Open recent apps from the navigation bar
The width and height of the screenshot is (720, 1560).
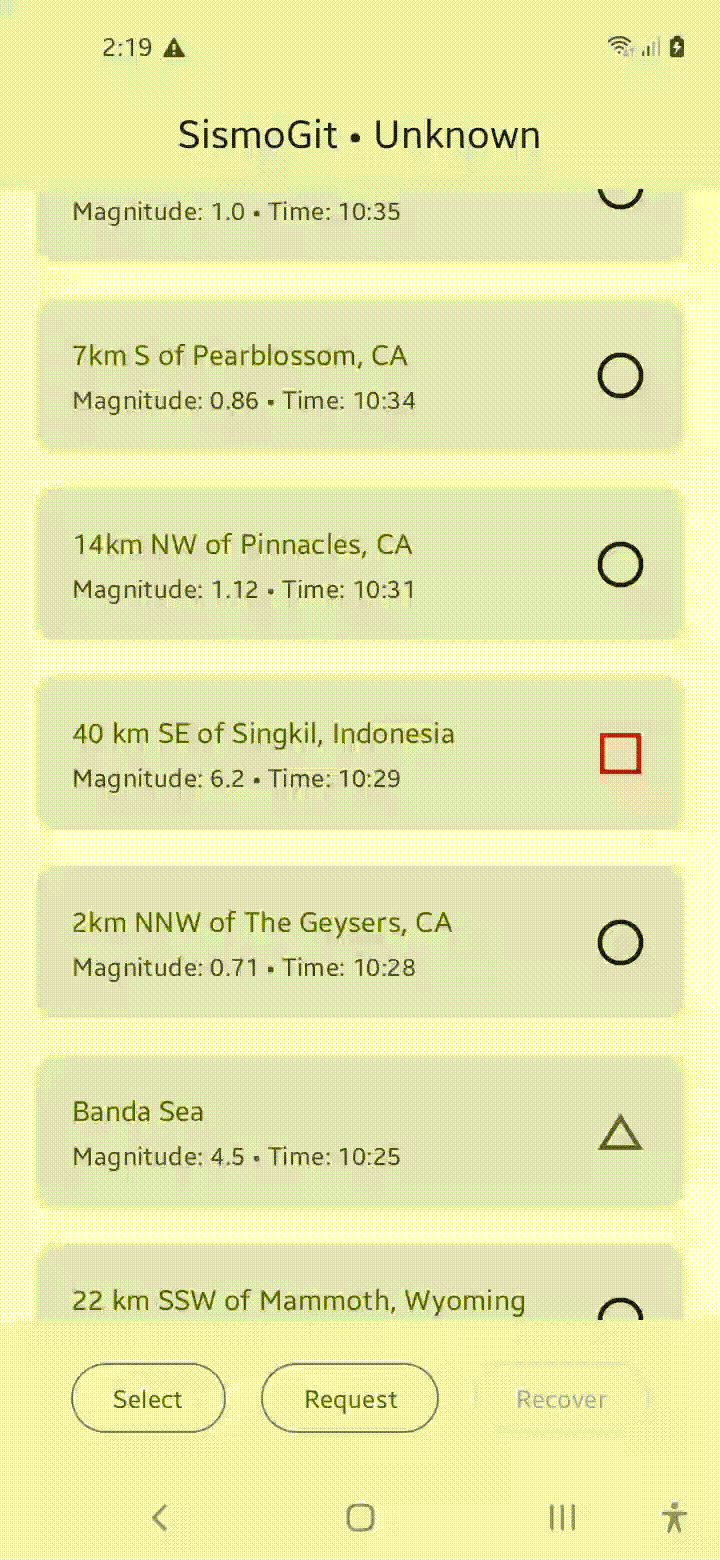[562, 1518]
